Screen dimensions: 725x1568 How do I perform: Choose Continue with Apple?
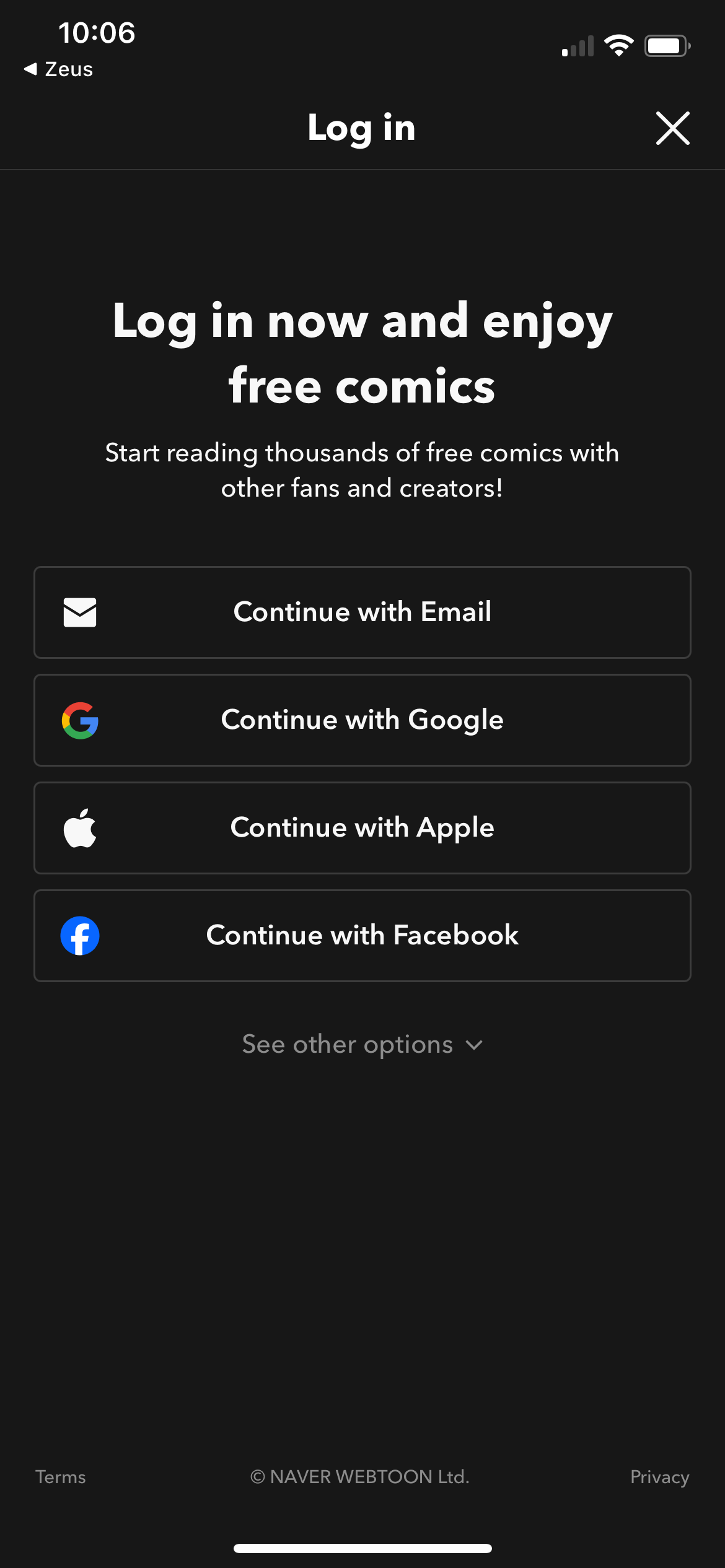tap(362, 827)
